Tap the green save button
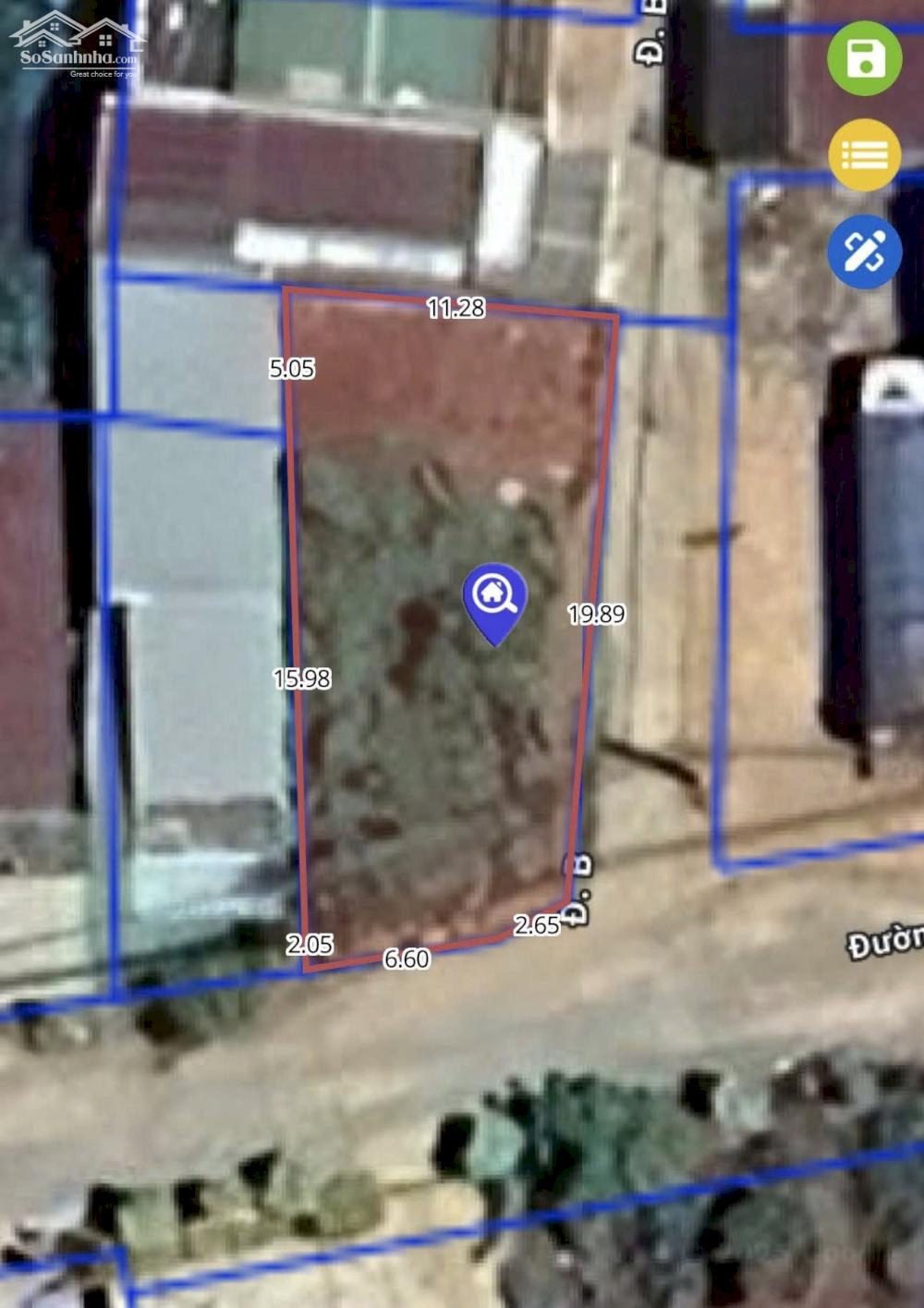 pyautogui.click(x=864, y=57)
